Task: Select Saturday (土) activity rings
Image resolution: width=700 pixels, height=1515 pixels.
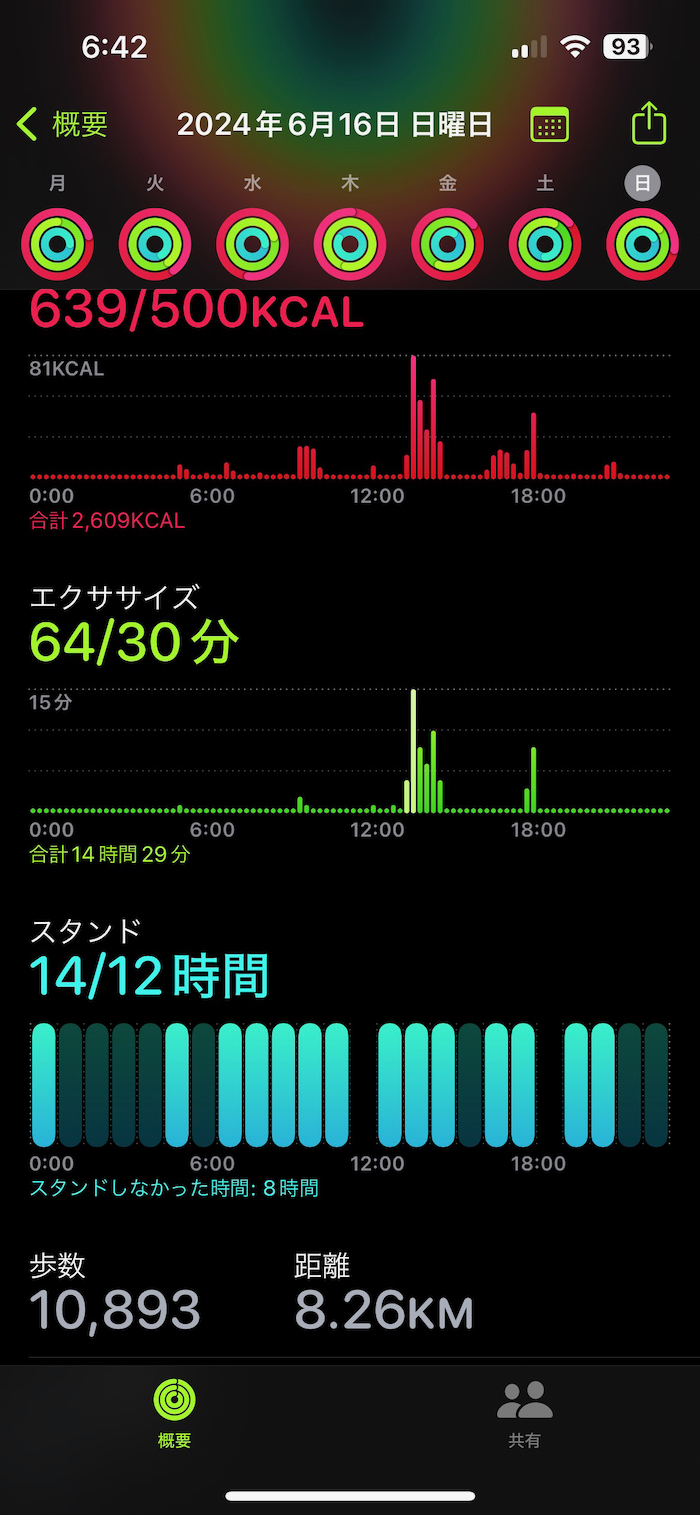Action: (545, 243)
